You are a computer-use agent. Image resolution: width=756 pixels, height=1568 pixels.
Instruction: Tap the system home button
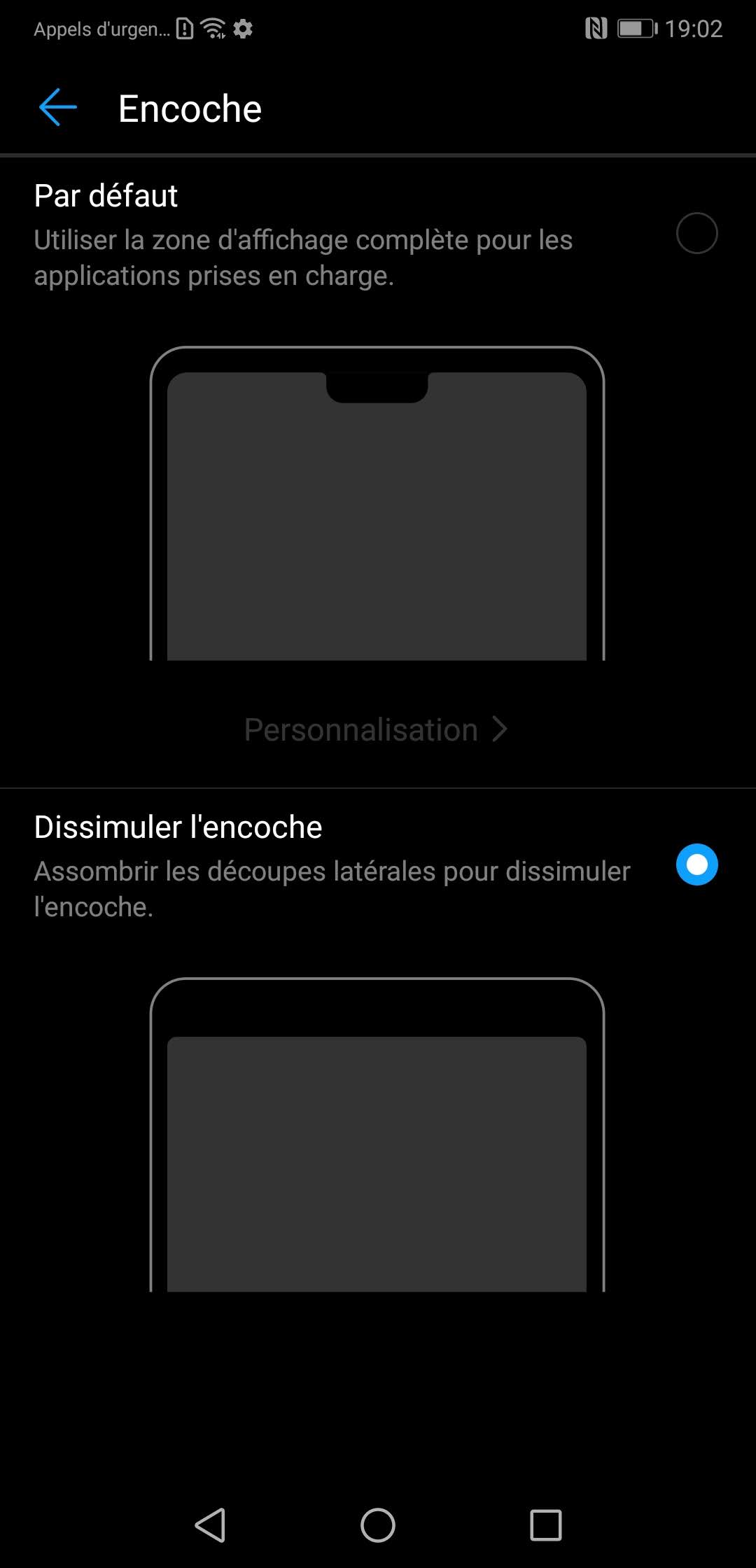pyautogui.click(x=377, y=1525)
